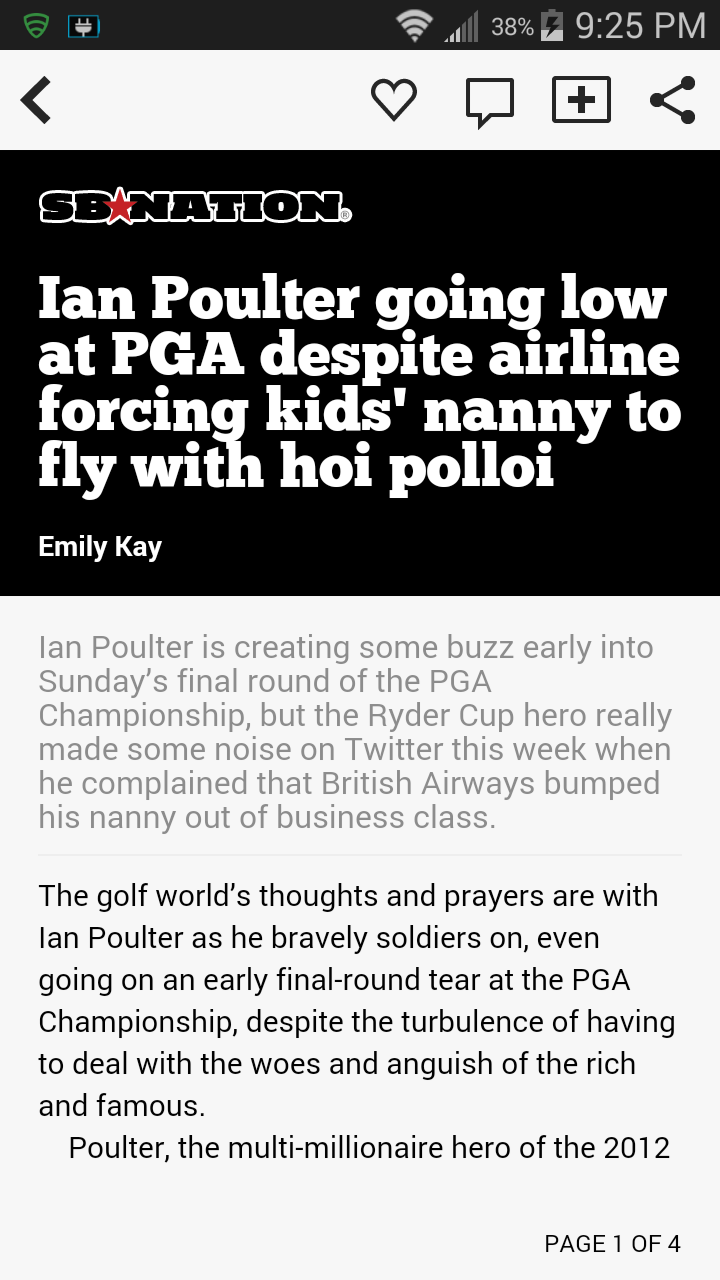The height and width of the screenshot is (1280, 720).
Task: Go back using the top-left arrow
Action: point(36,100)
